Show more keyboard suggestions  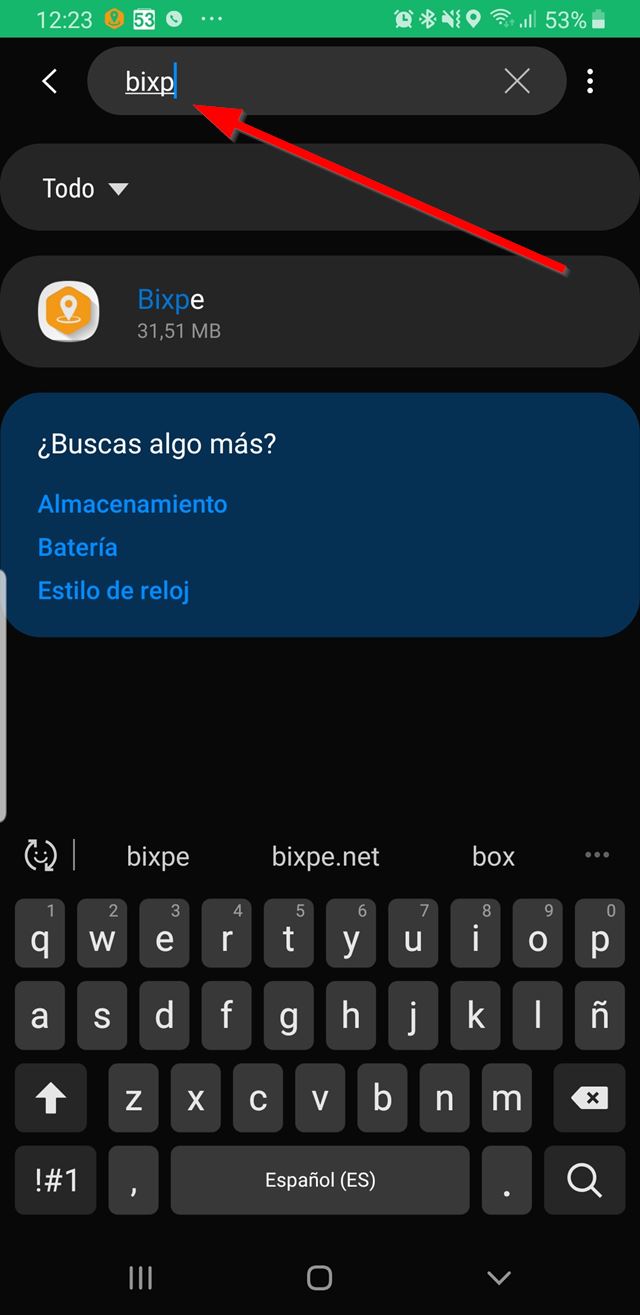tap(597, 855)
